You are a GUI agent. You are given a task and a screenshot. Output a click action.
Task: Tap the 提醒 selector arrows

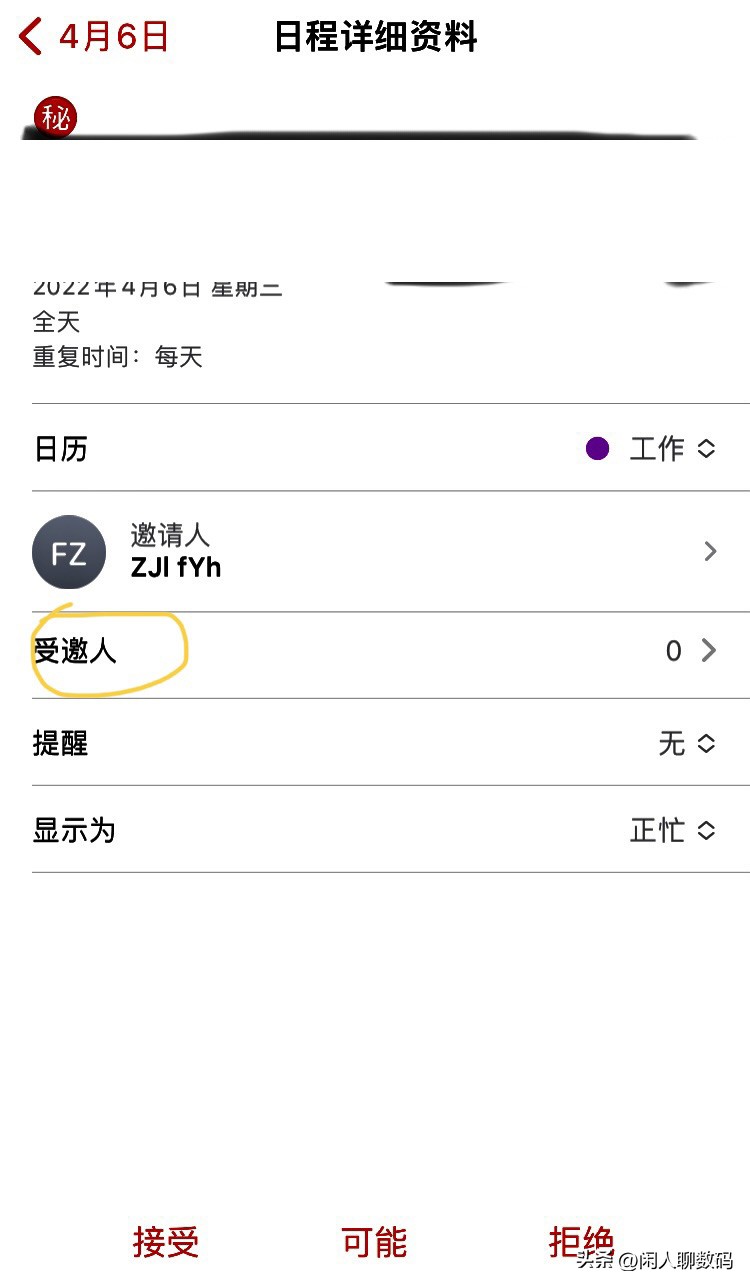pyautogui.click(x=707, y=744)
